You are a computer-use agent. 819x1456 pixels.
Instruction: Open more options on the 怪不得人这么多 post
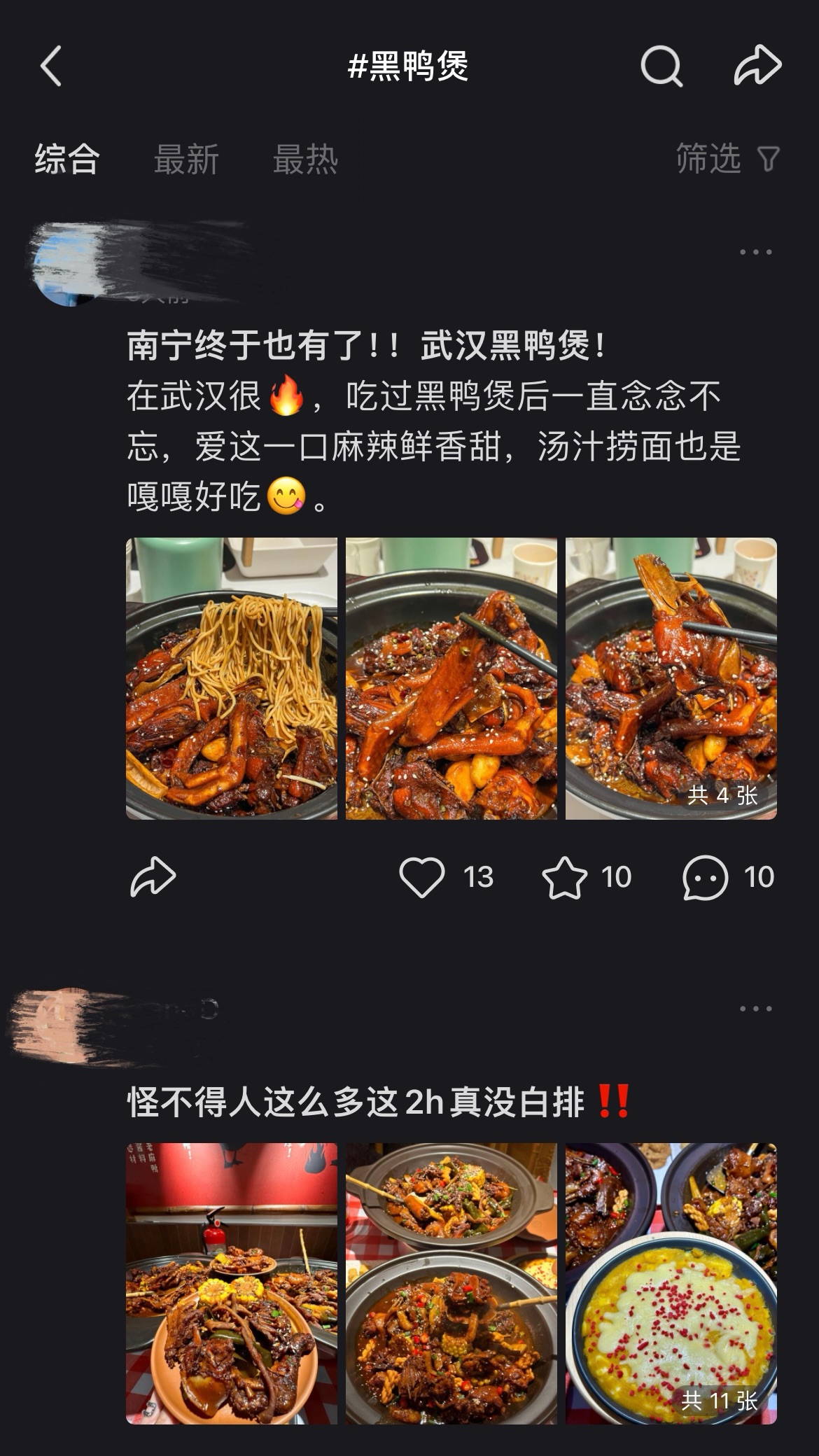pos(755,1009)
